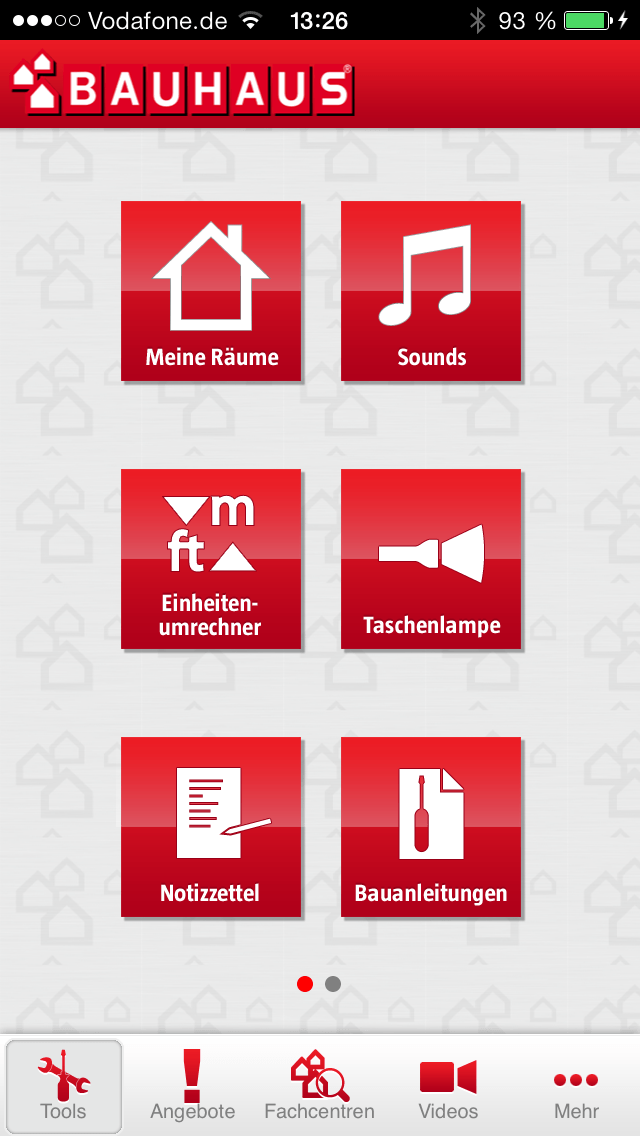The image size is (640, 1136).
Task: Open the Meine Räume tile
Action: pyautogui.click(x=211, y=291)
